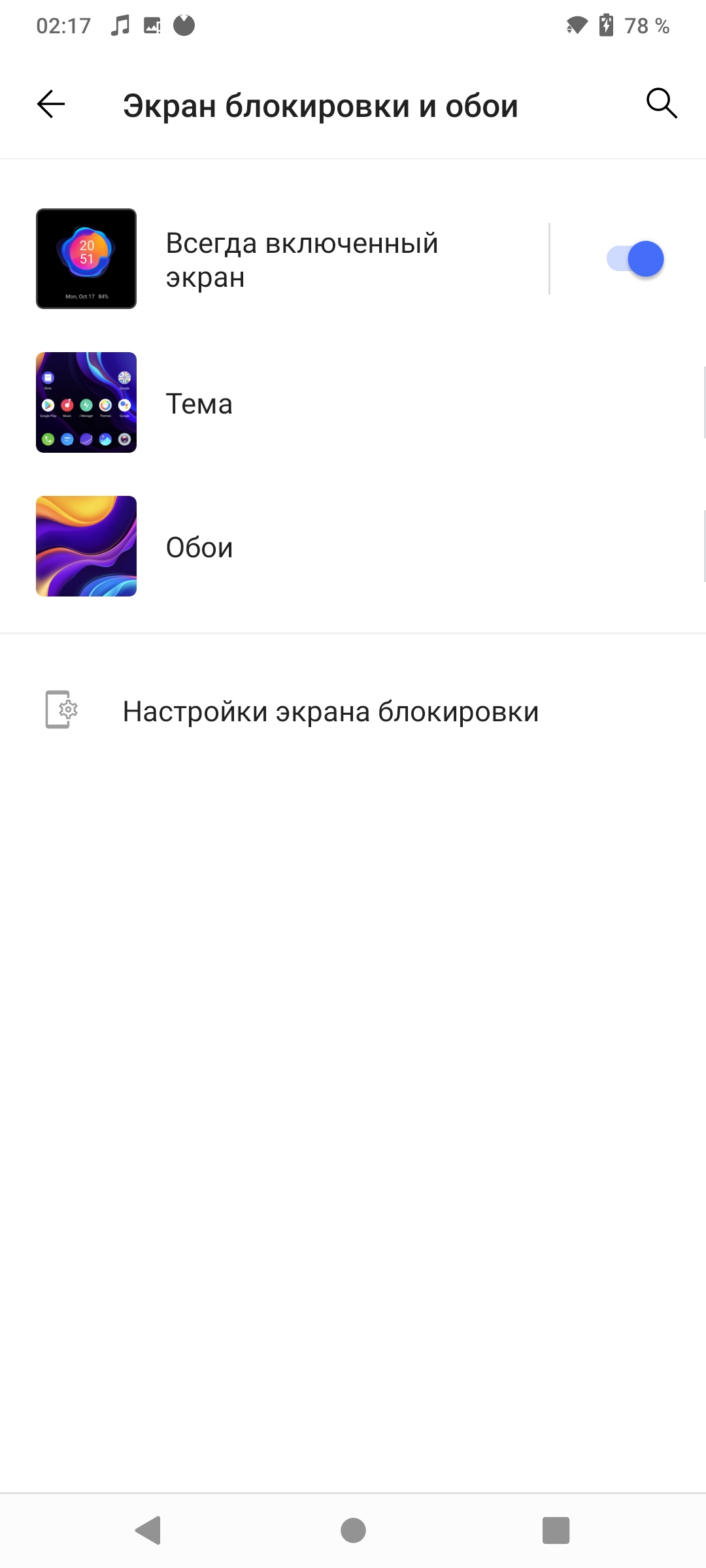Open the 'Тема' row

pyautogui.click(x=199, y=403)
